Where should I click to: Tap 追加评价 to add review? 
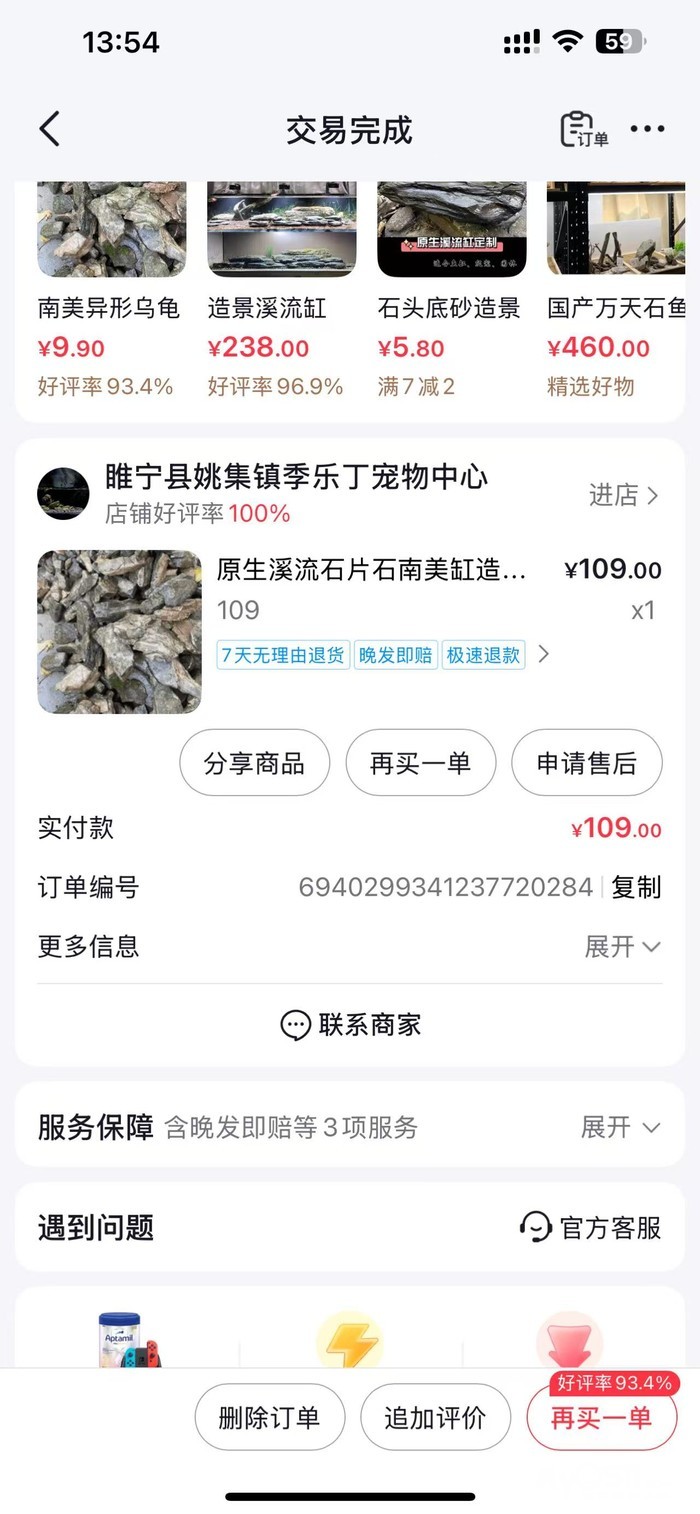(435, 1417)
